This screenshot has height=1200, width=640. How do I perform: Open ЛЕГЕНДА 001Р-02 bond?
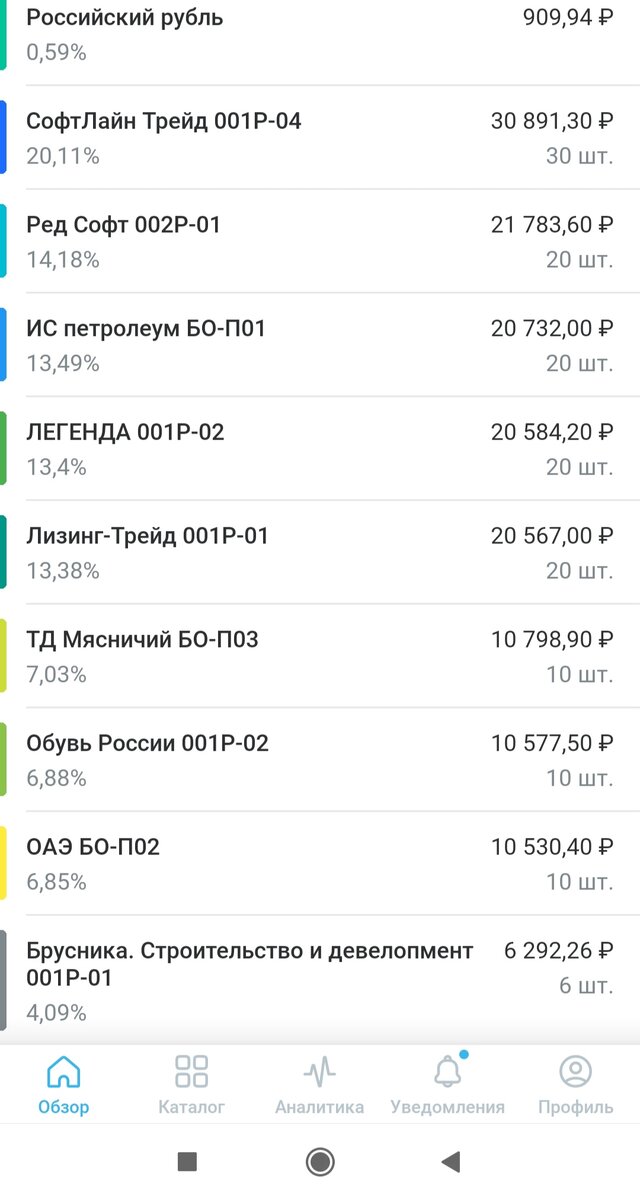[320, 449]
